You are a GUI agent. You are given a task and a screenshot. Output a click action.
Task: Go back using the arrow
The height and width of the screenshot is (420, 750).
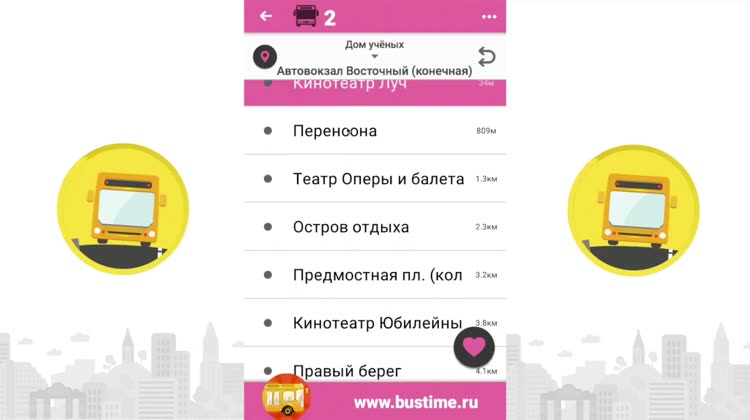tap(266, 16)
